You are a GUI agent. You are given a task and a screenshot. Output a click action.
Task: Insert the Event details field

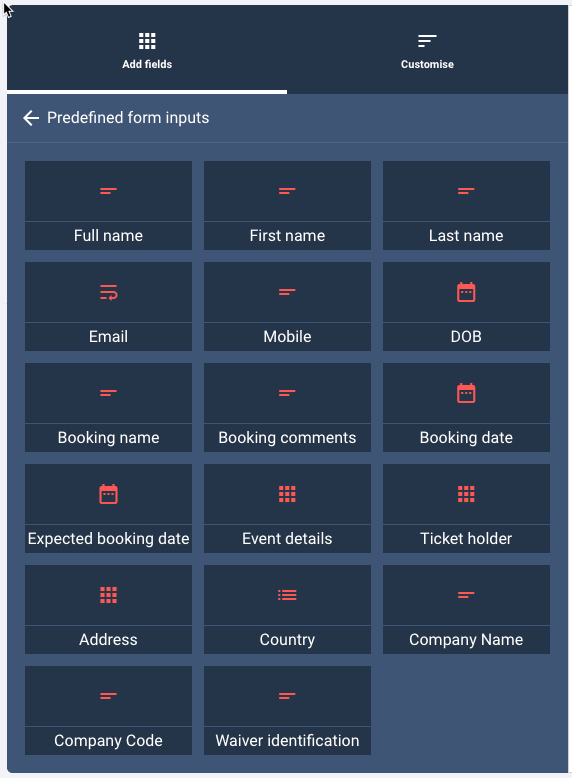pos(287,509)
